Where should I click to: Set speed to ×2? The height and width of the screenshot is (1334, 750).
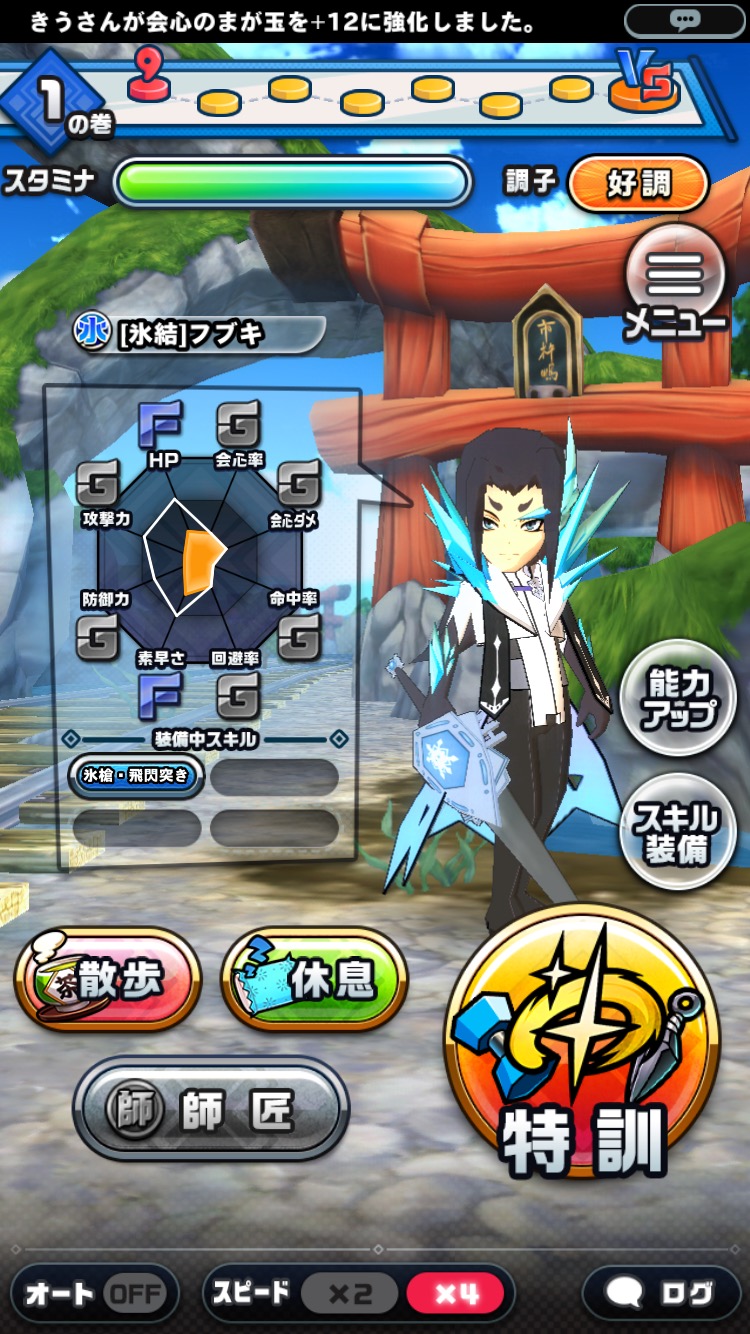[351, 1294]
